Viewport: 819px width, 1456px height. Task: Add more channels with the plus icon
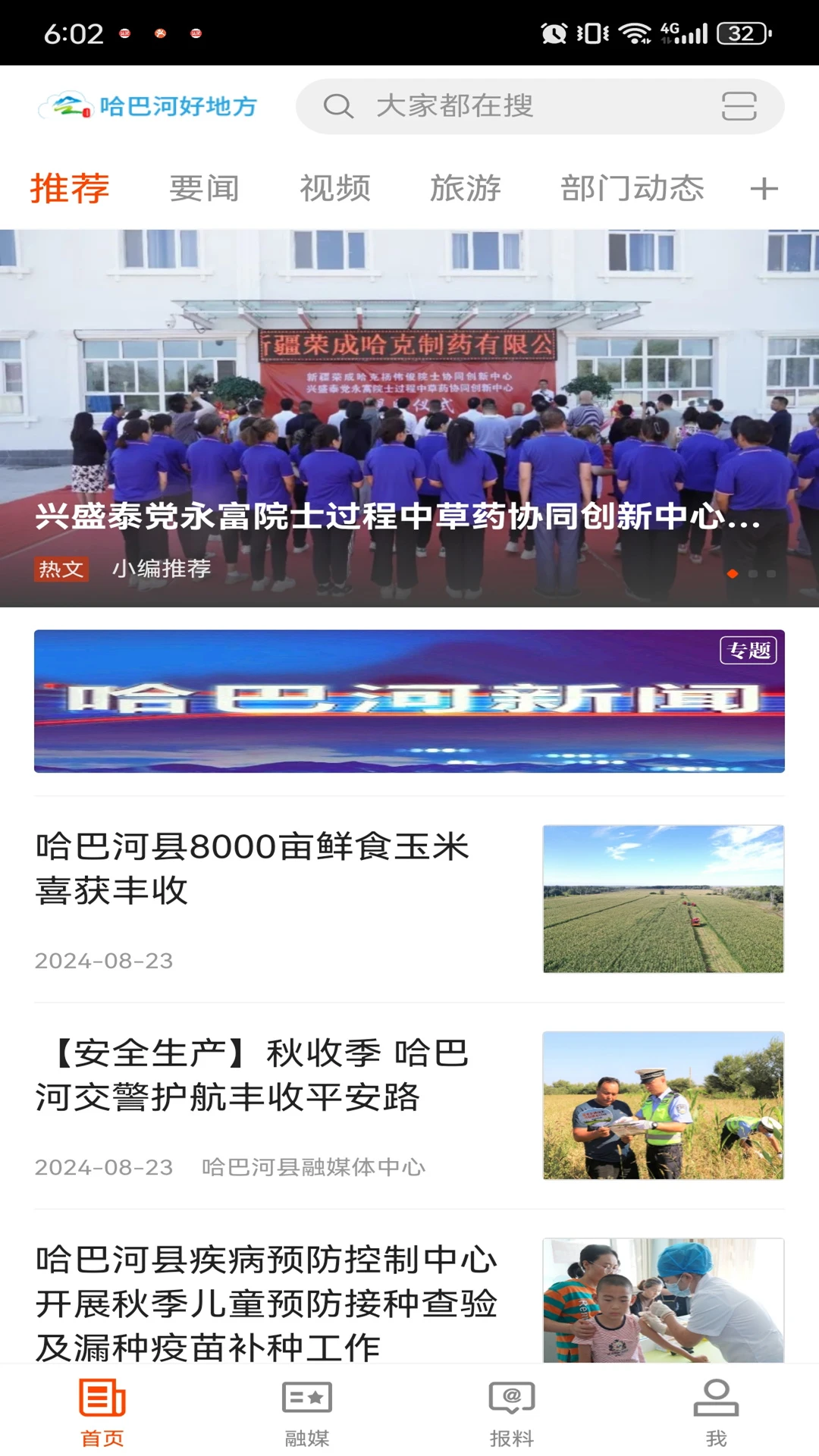click(764, 188)
